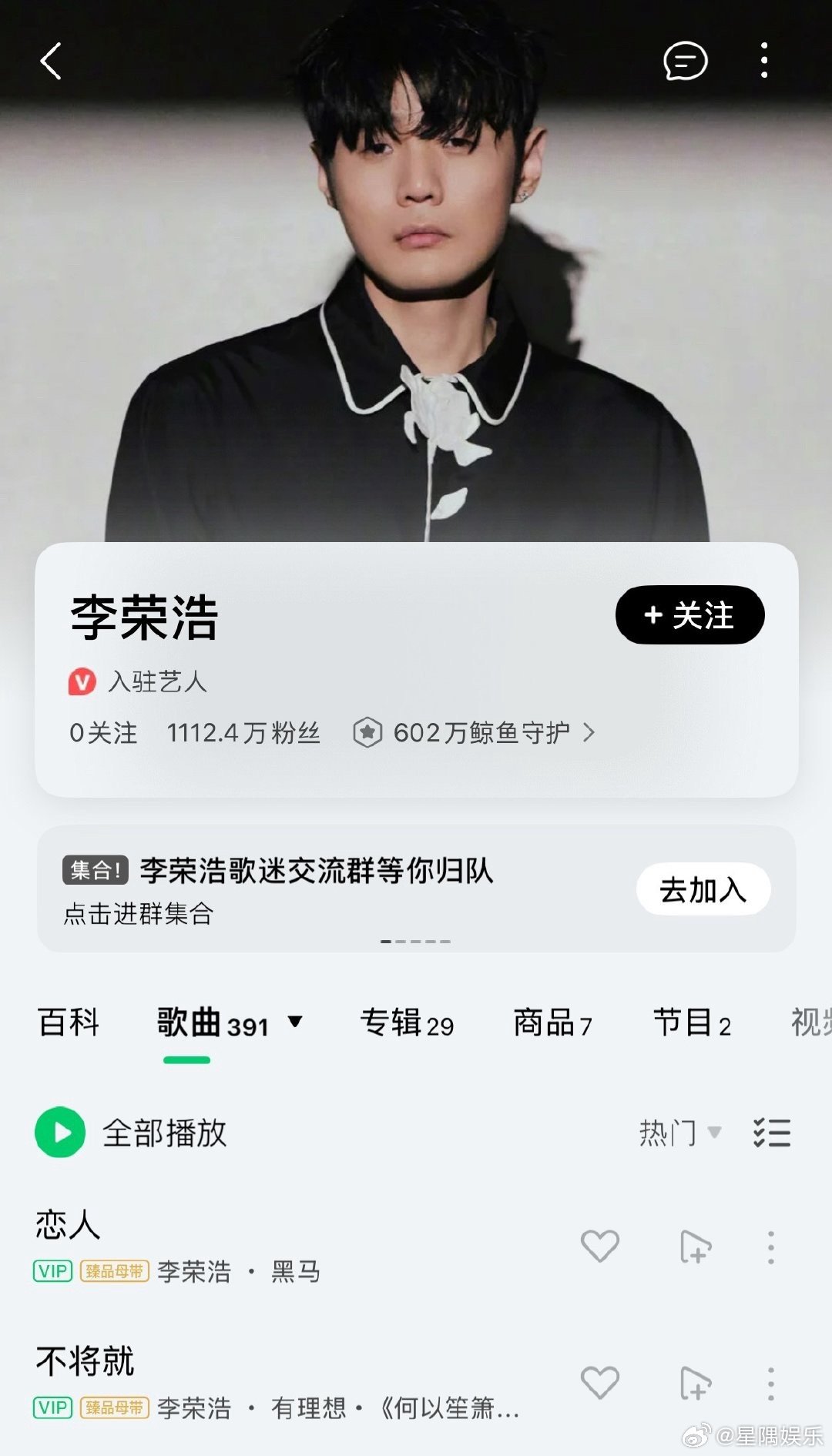Like the song 不将就 with the heart
Screen dimensions: 832x1456
tap(599, 1382)
